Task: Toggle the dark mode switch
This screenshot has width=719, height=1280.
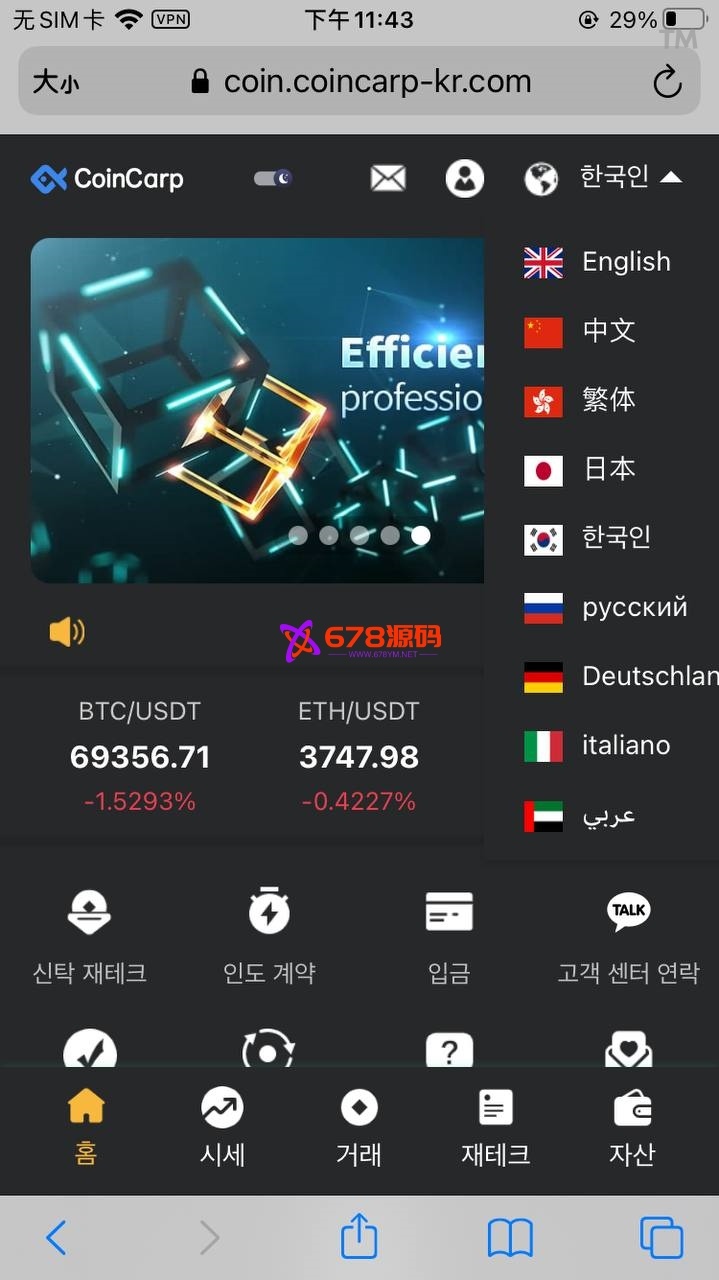Action: point(272,178)
